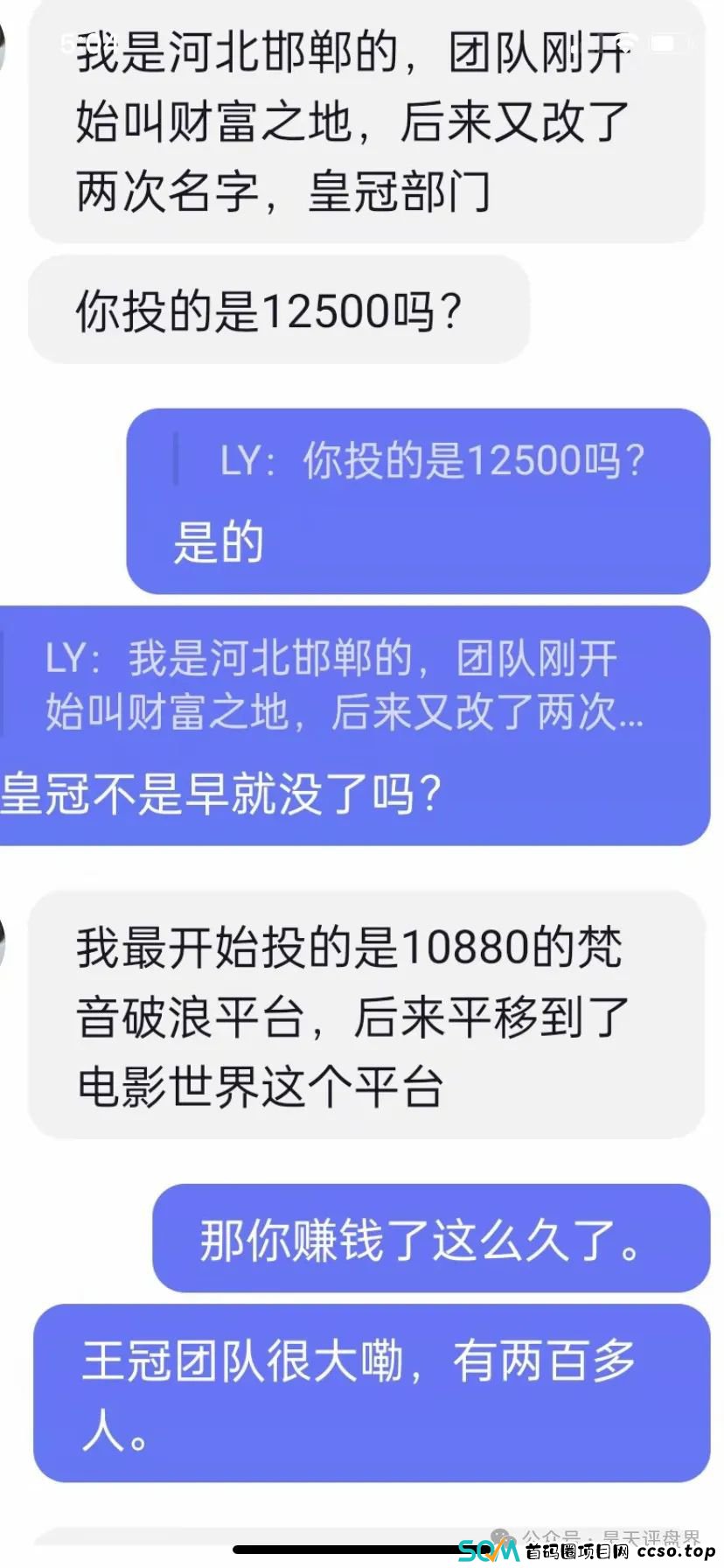Open quoted message '你投的是12500吗?' in reply

point(431,460)
